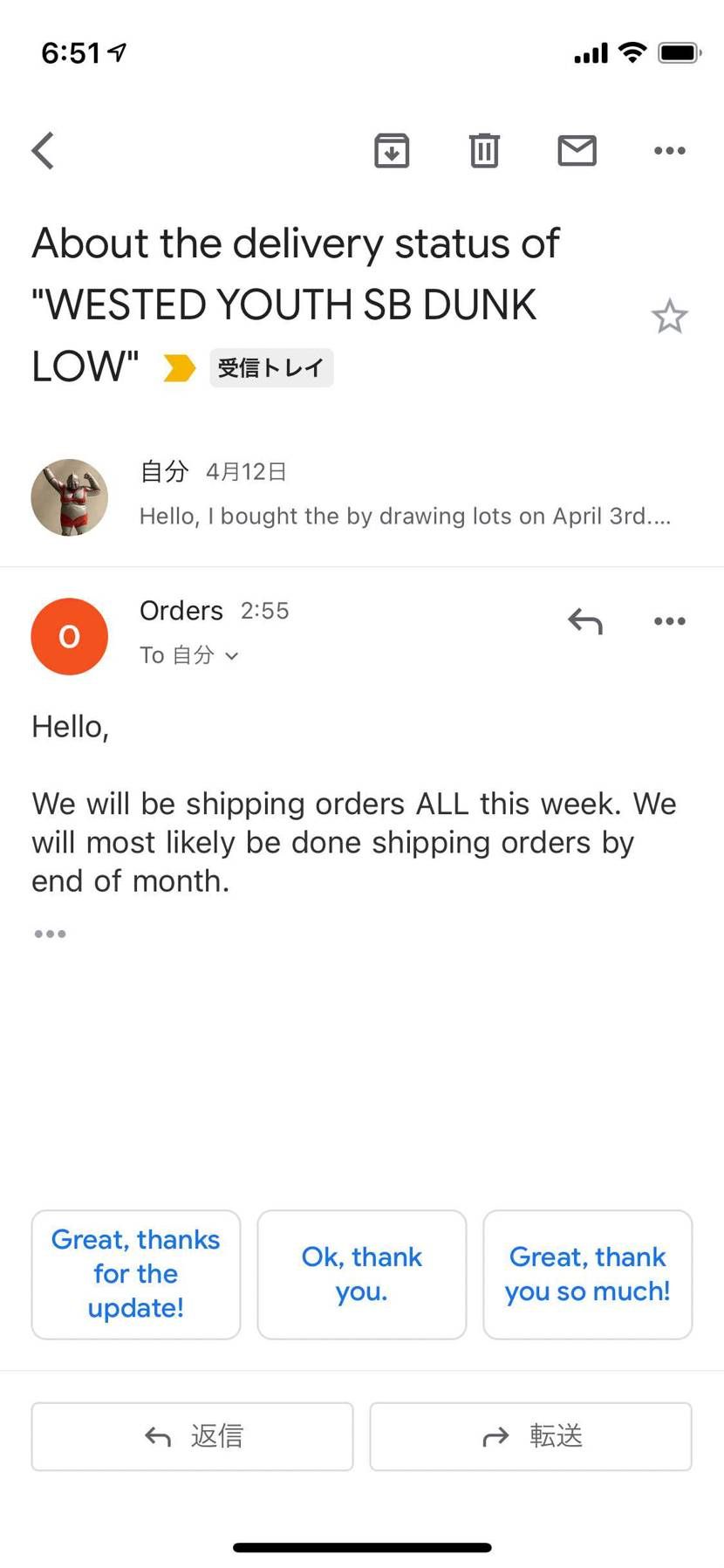This screenshot has width=724, height=1568.
Task: Archive this email conversation
Action: pyautogui.click(x=392, y=151)
